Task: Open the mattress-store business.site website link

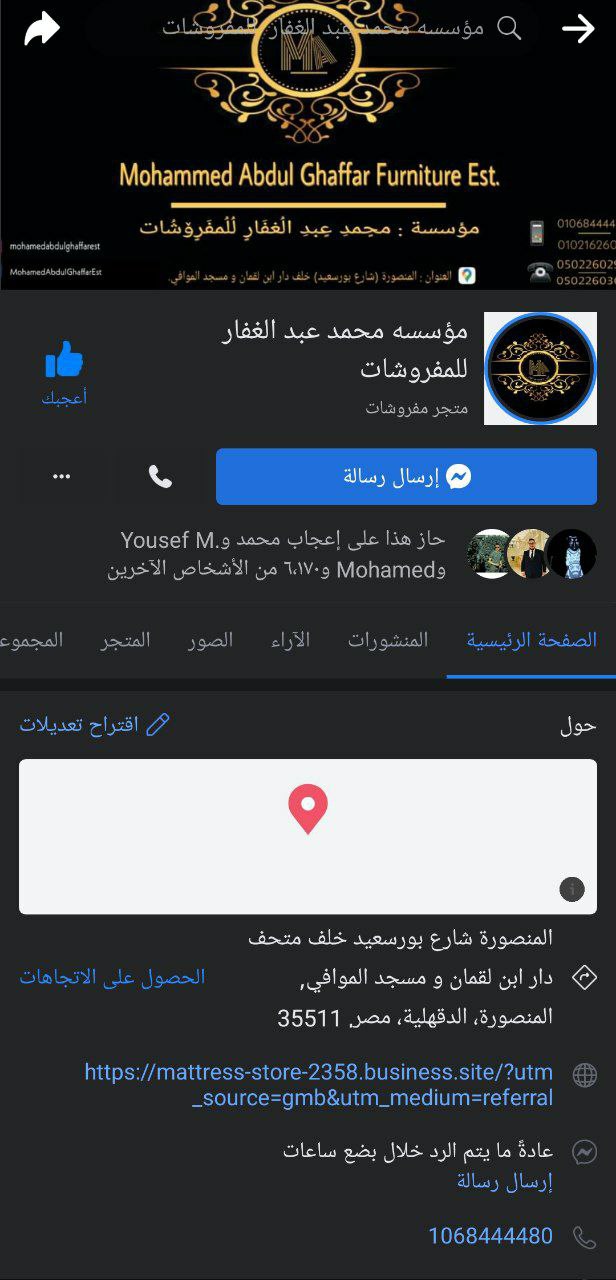Action: 318,1085
